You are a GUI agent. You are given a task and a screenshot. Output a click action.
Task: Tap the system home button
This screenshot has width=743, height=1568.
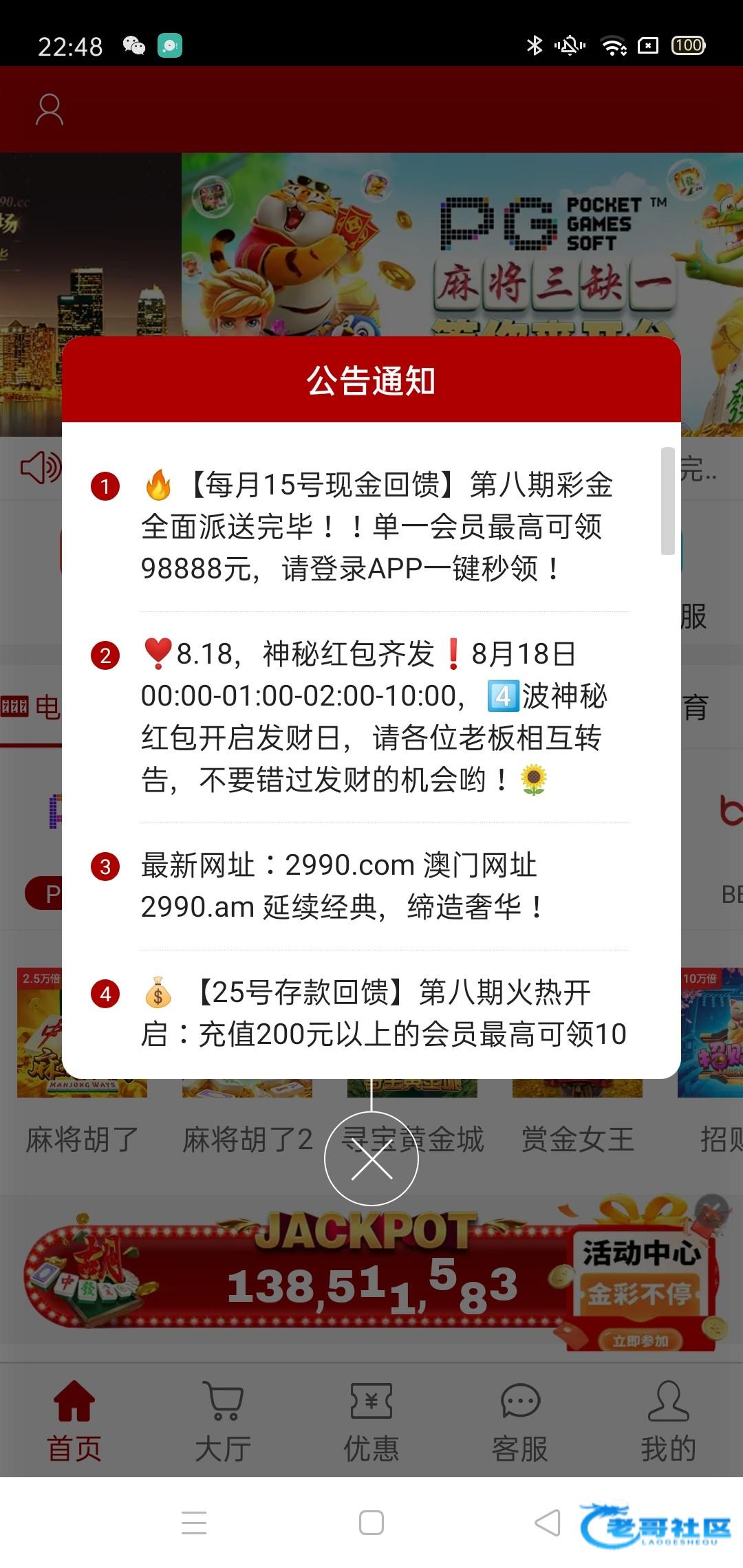click(371, 1523)
